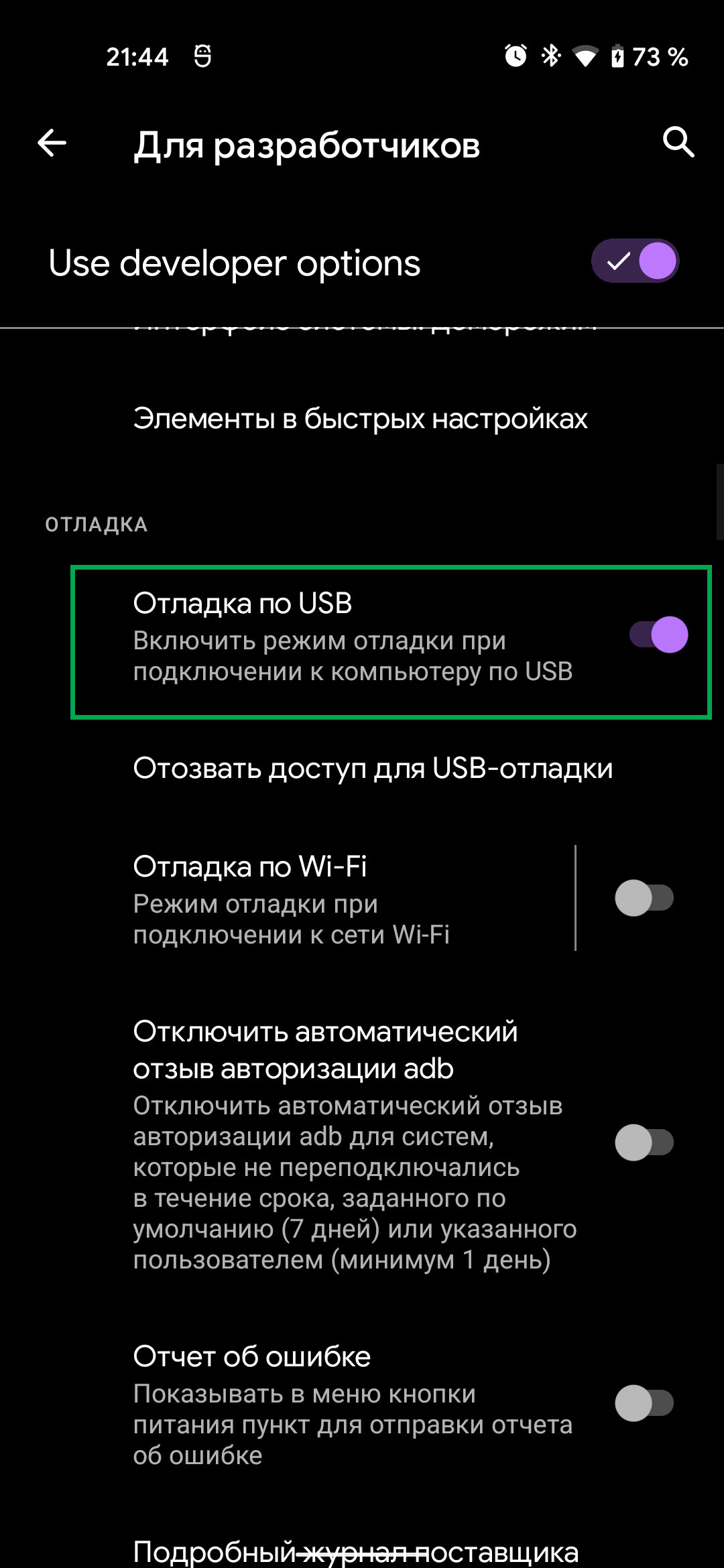
Task: Open Отладка по Wi-Fi settings row
Action: click(287, 899)
